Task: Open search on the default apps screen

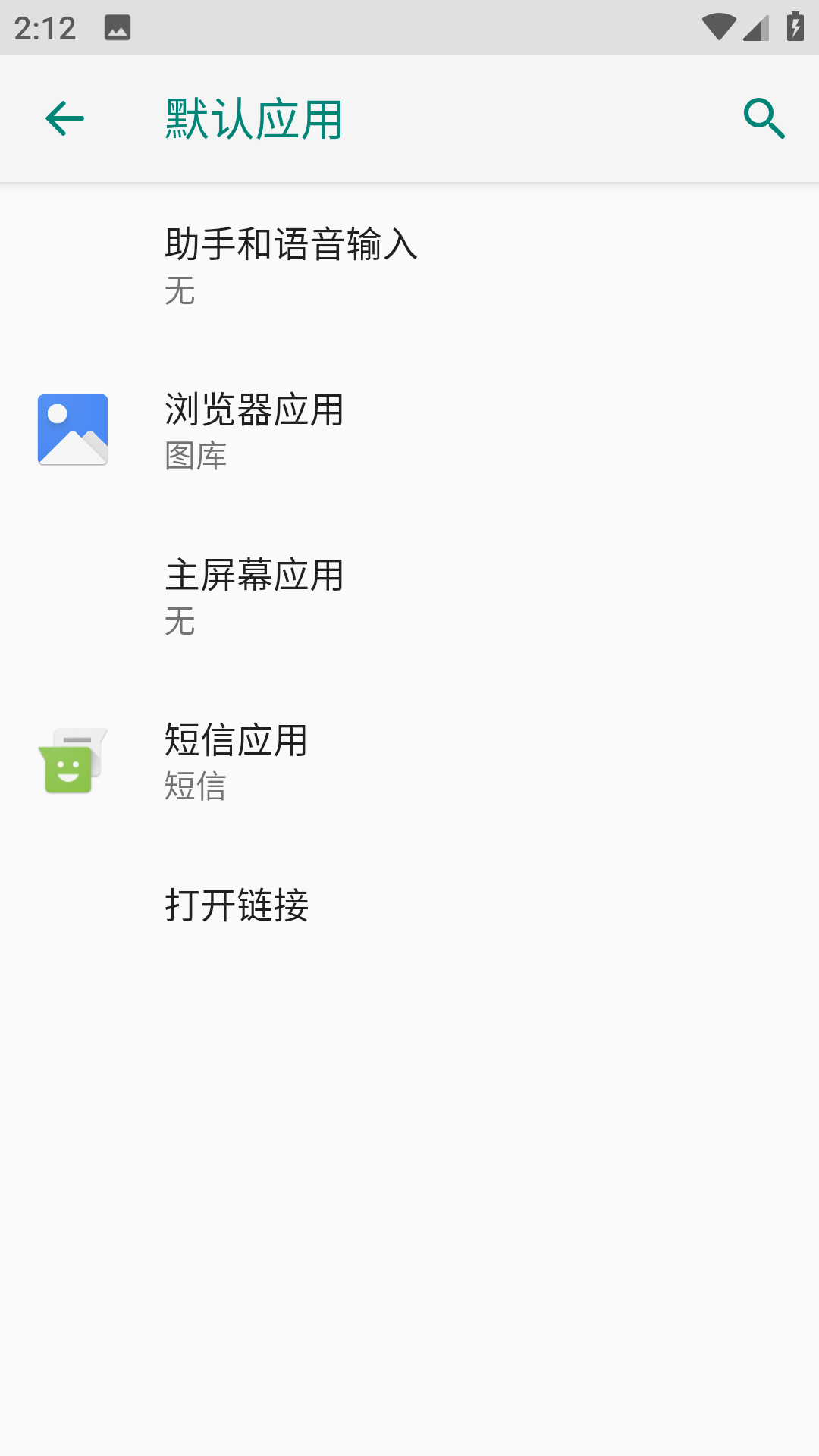Action: [x=763, y=118]
